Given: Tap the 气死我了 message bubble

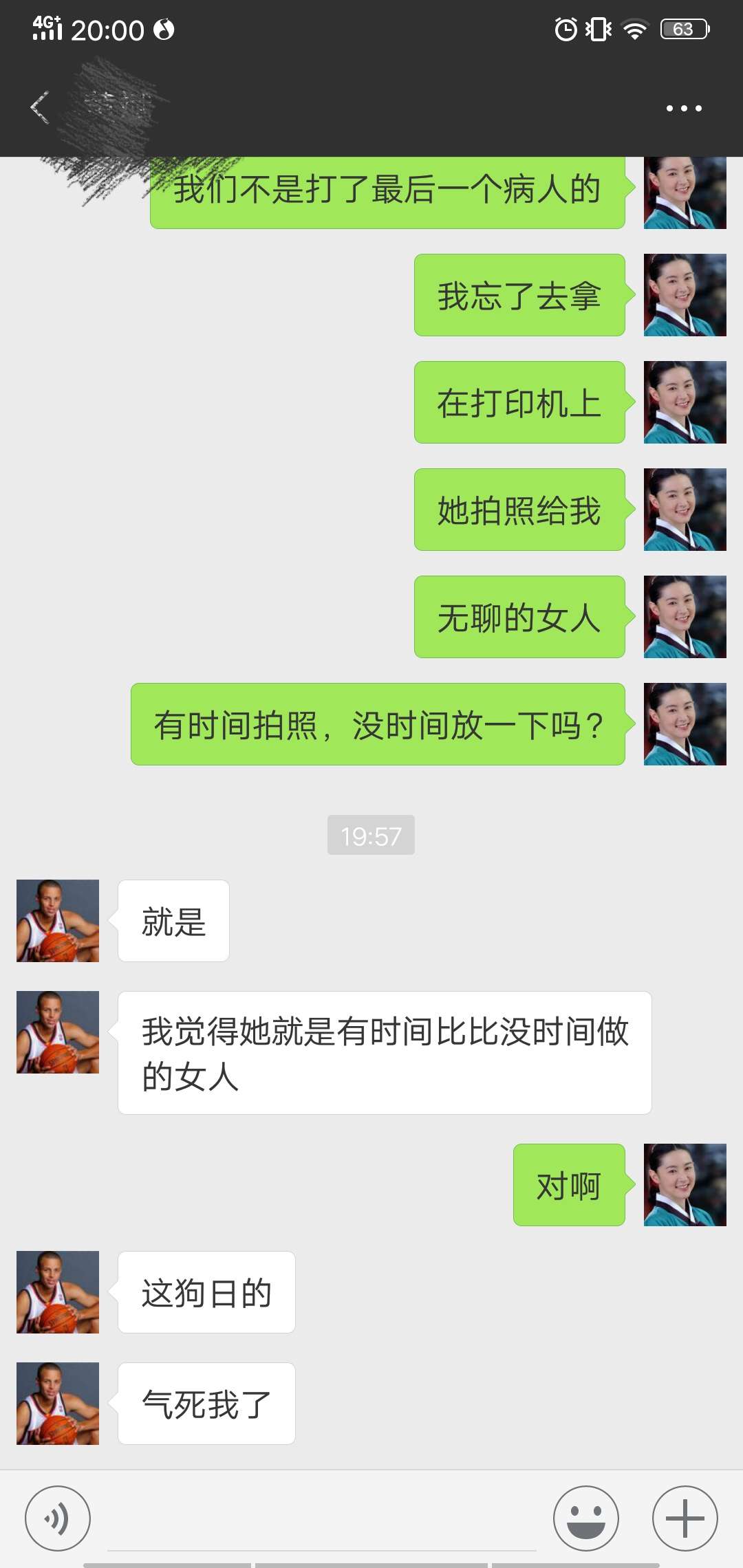Looking at the screenshot, I should (x=205, y=1403).
